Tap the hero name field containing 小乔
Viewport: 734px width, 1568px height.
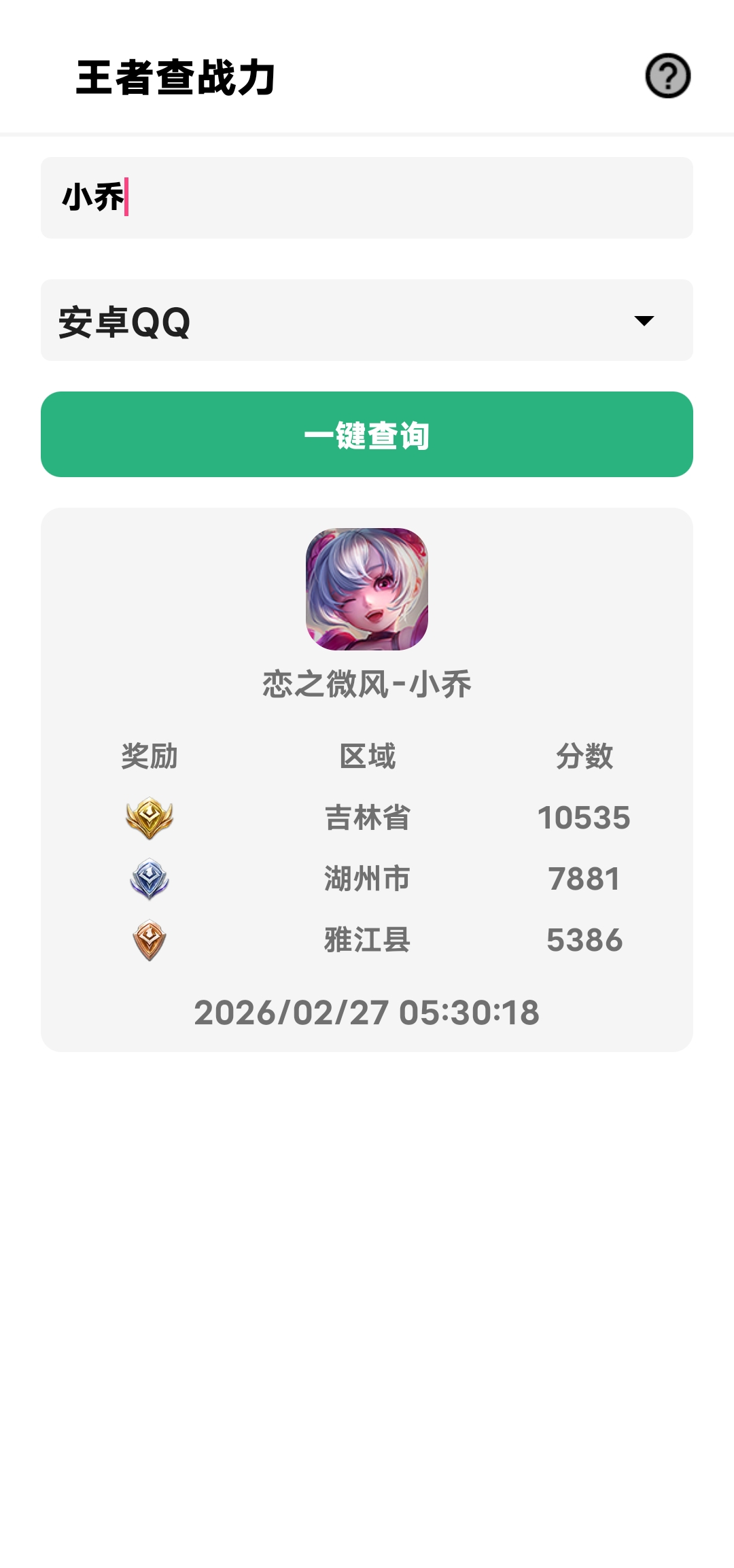coord(367,198)
